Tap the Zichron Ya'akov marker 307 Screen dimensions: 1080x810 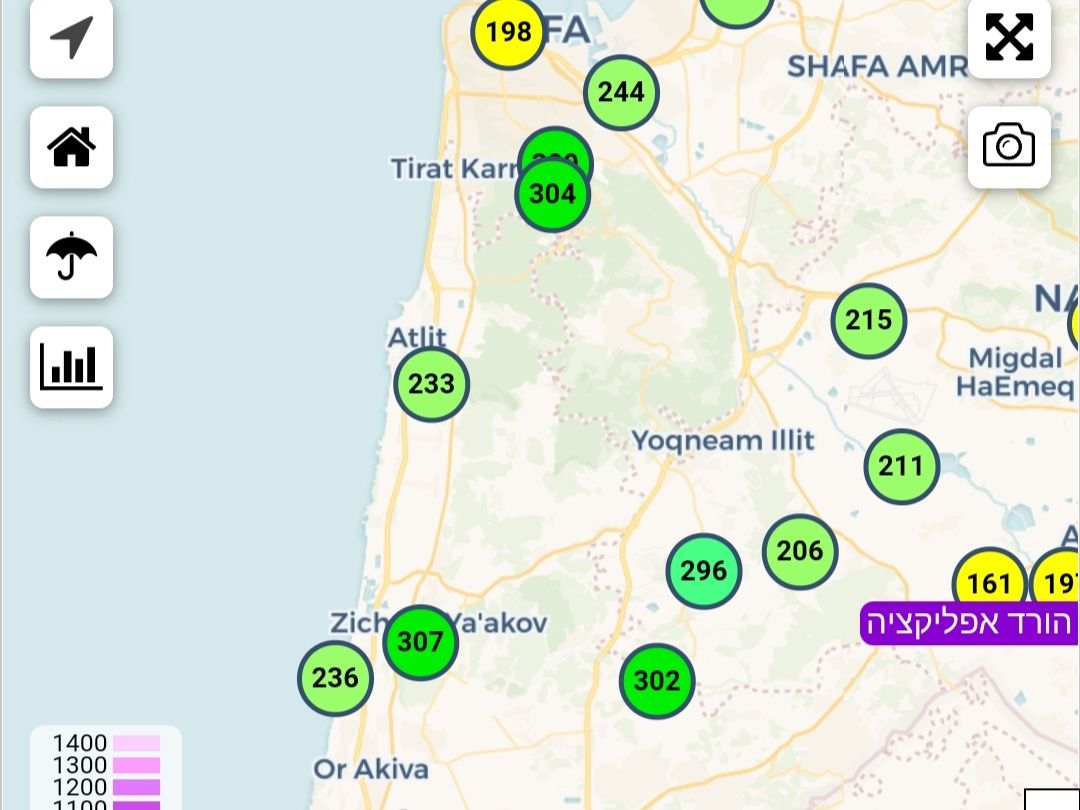click(420, 642)
